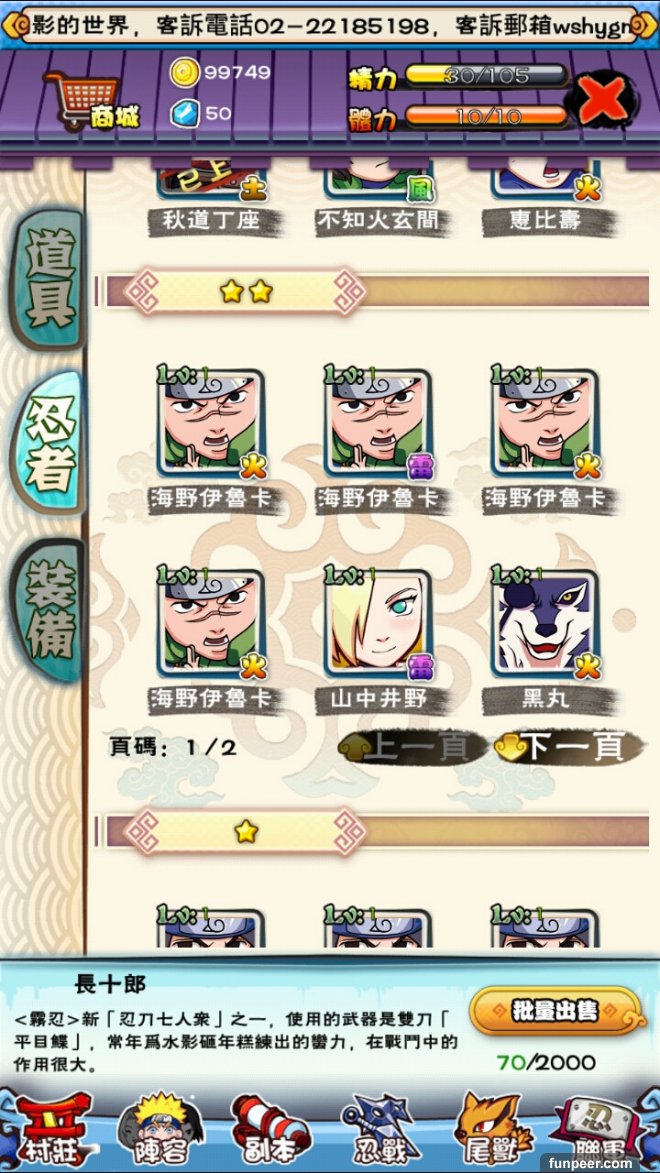660x1173 pixels.
Task: Open the 陣容 lineup menu
Action: click(x=162, y=1130)
